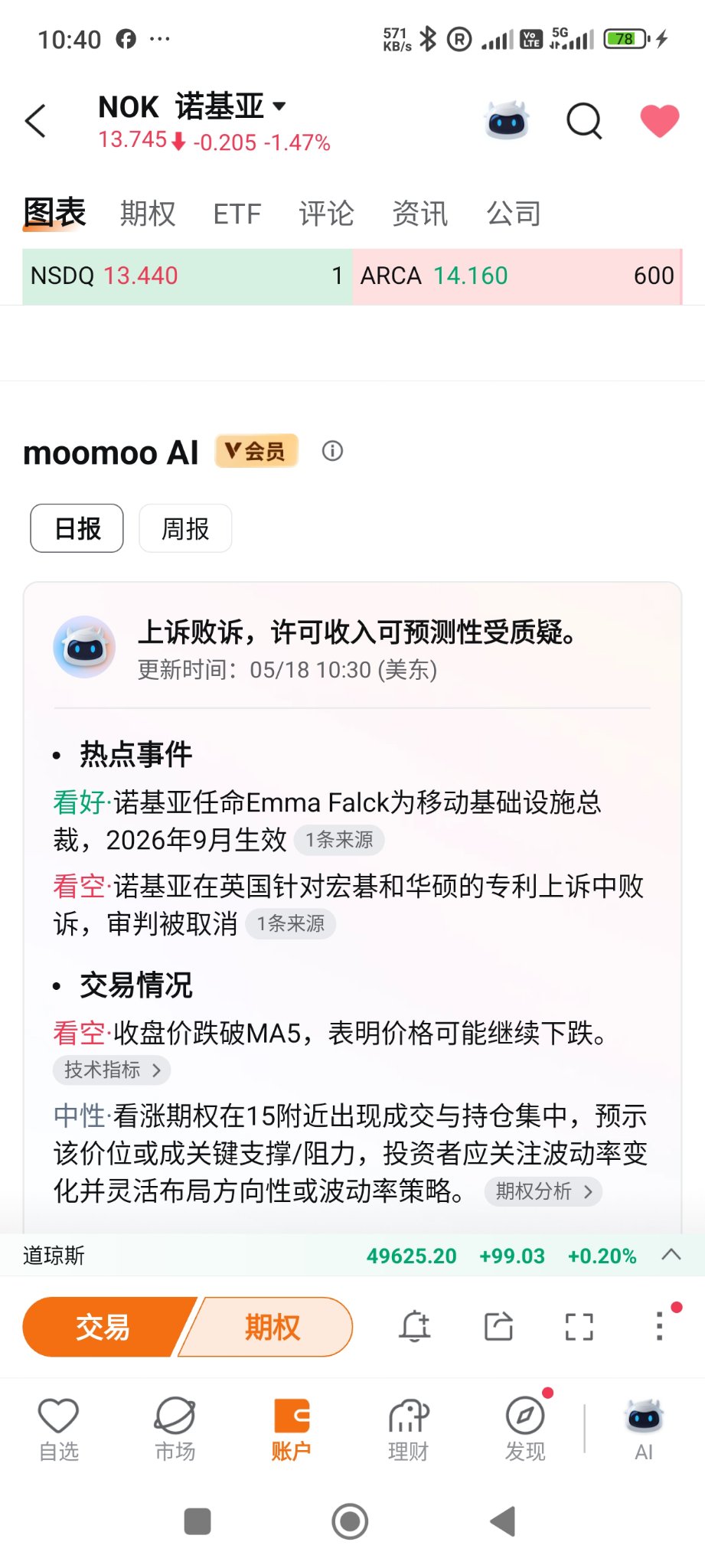Open the 资讯 tab
Viewport: 705px width, 1568px height.
(420, 214)
